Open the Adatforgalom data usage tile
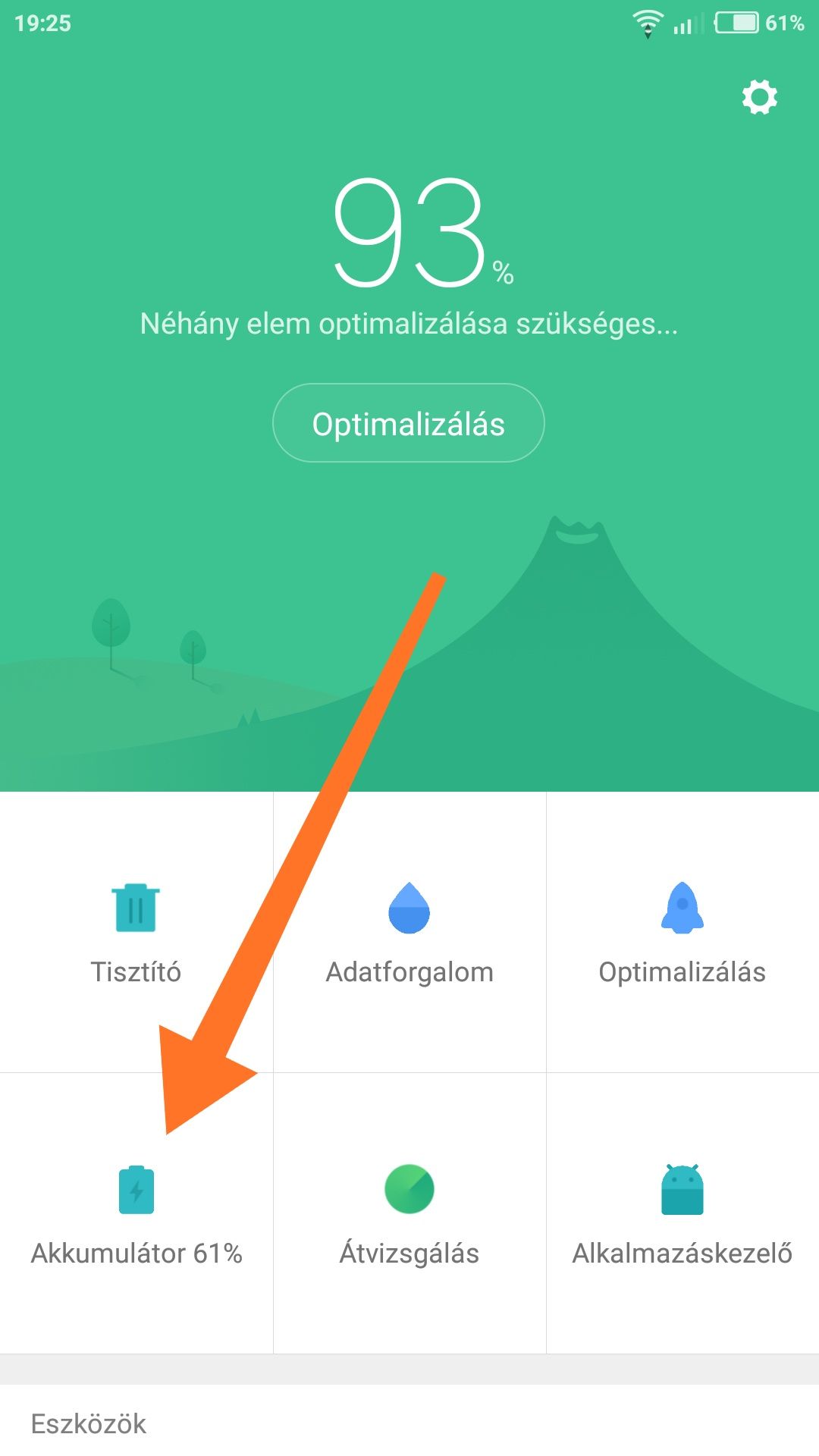The image size is (819, 1456). [409, 932]
